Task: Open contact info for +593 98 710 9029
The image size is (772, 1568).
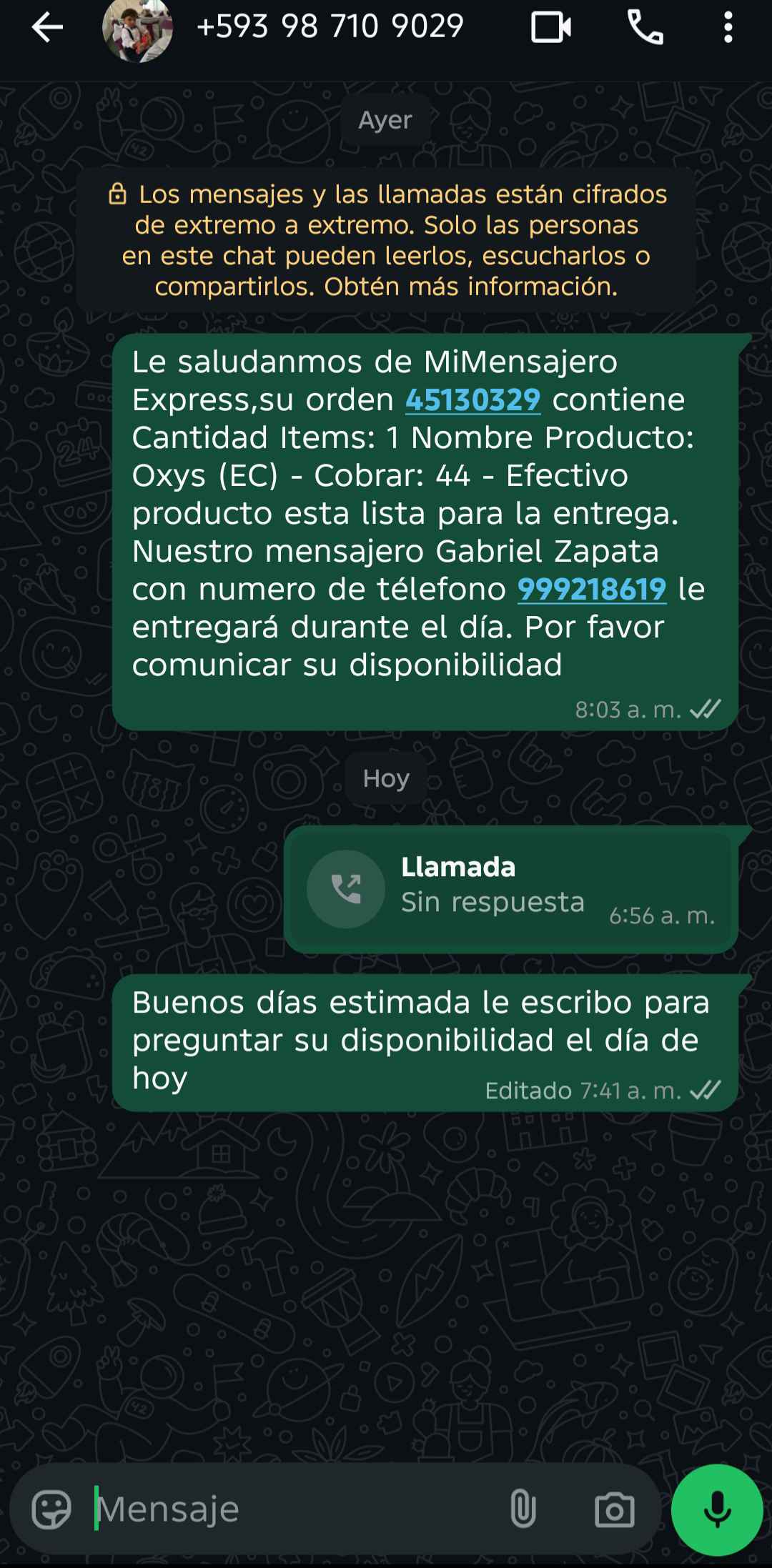Action: pos(330,27)
